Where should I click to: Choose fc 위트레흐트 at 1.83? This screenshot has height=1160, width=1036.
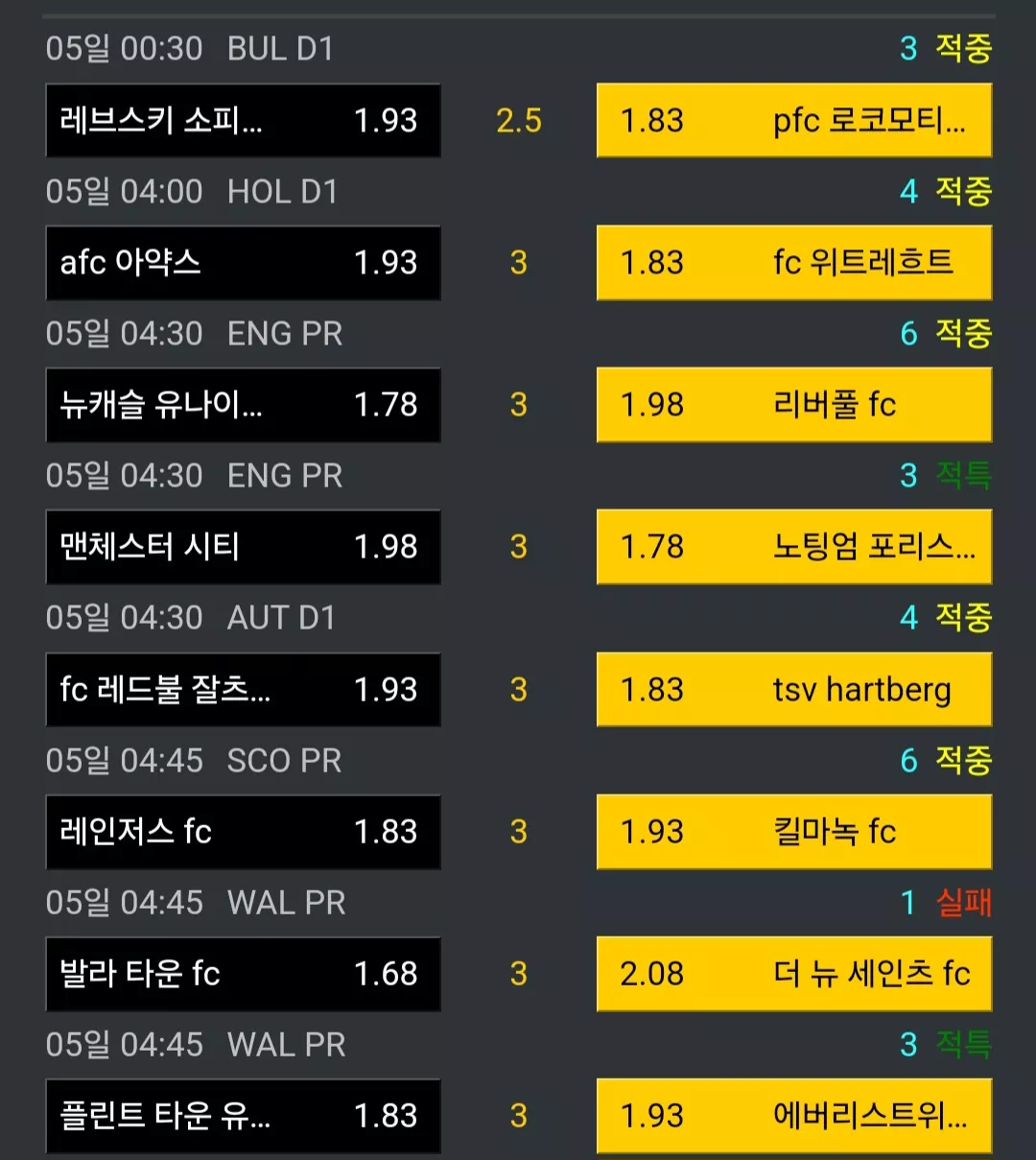[x=794, y=263]
